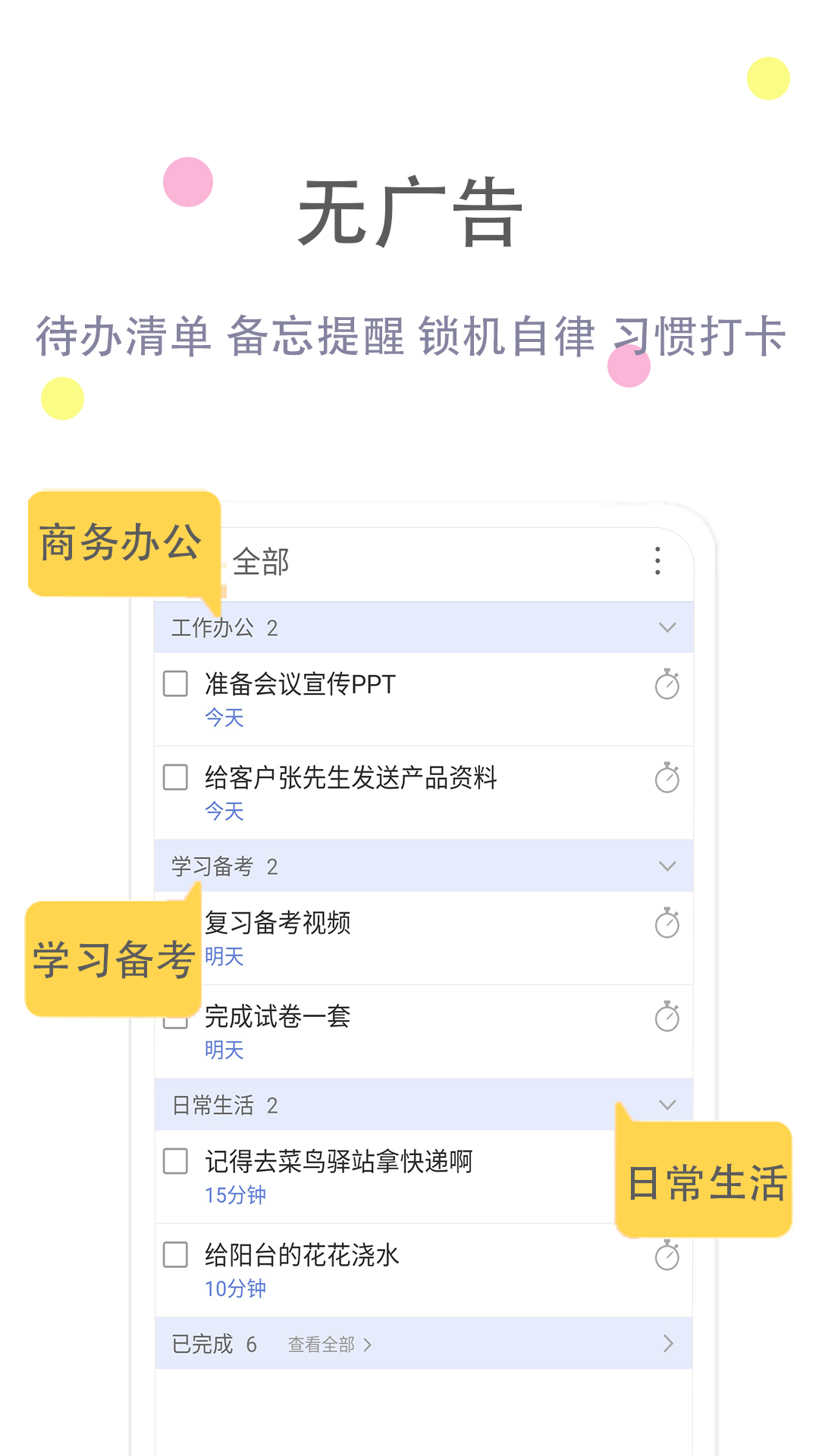Click the yellow 商务办公 callout bubble
The image size is (819, 1456).
124,541
